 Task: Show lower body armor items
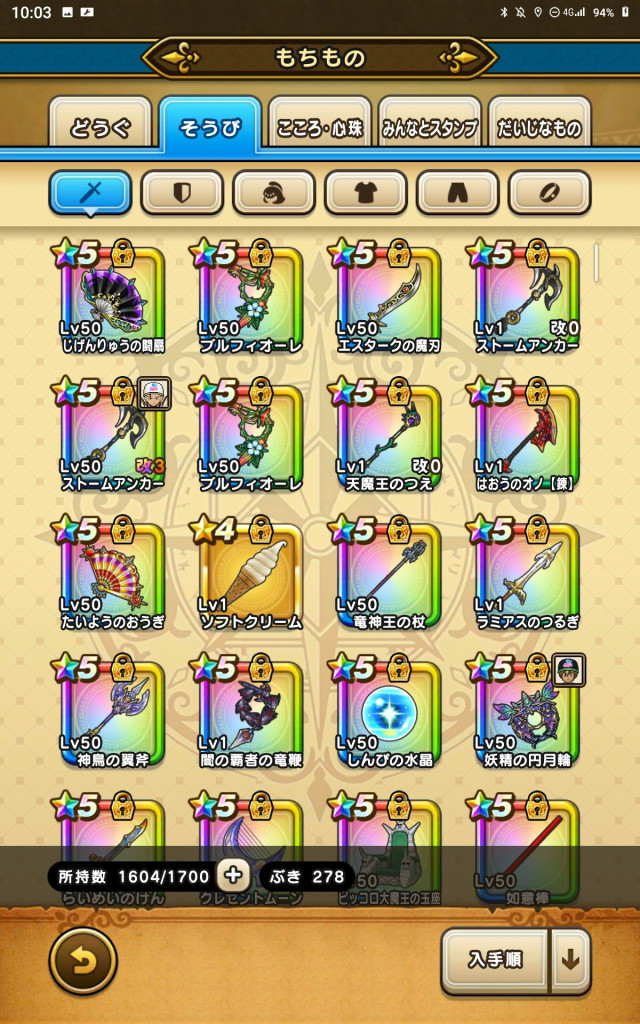(x=458, y=193)
